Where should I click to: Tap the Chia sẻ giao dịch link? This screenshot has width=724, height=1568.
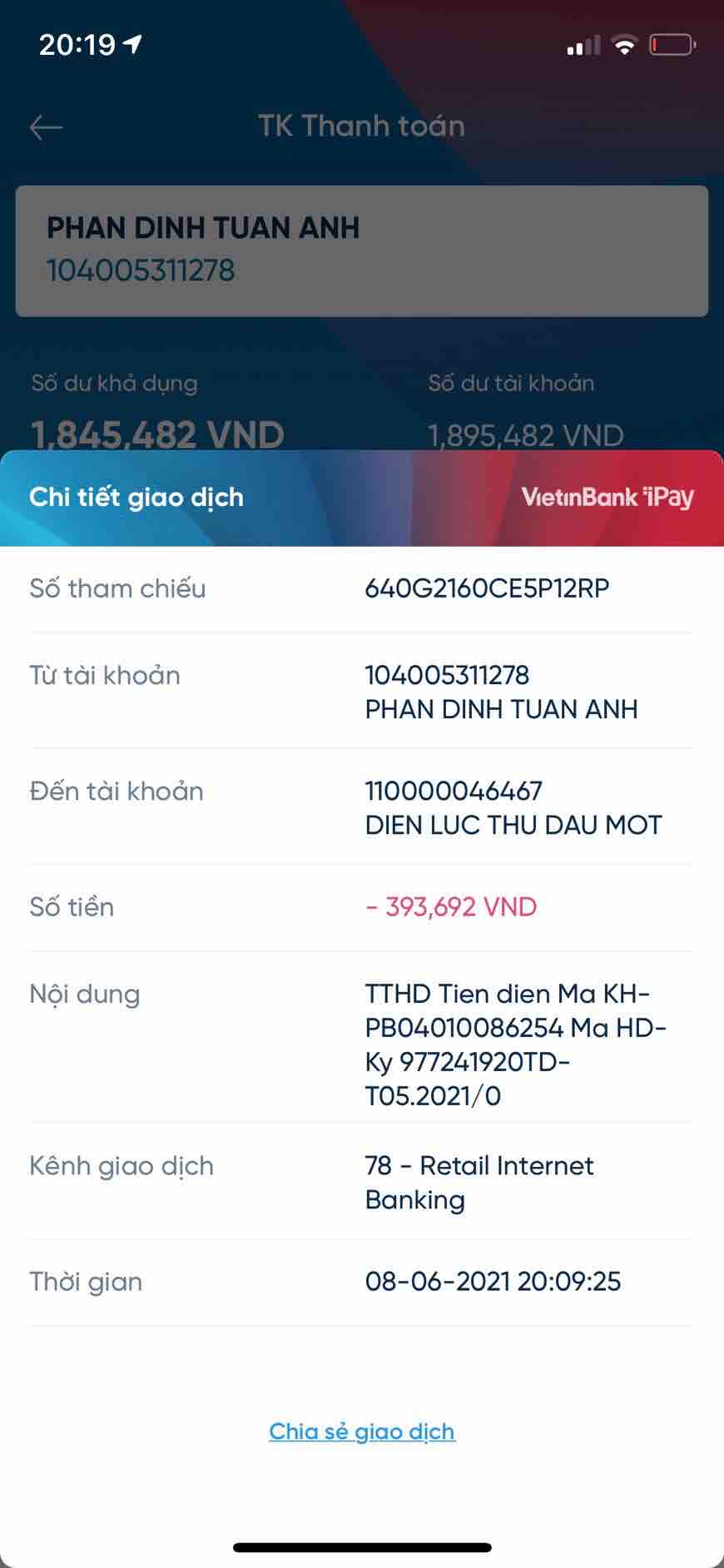coord(362,1431)
